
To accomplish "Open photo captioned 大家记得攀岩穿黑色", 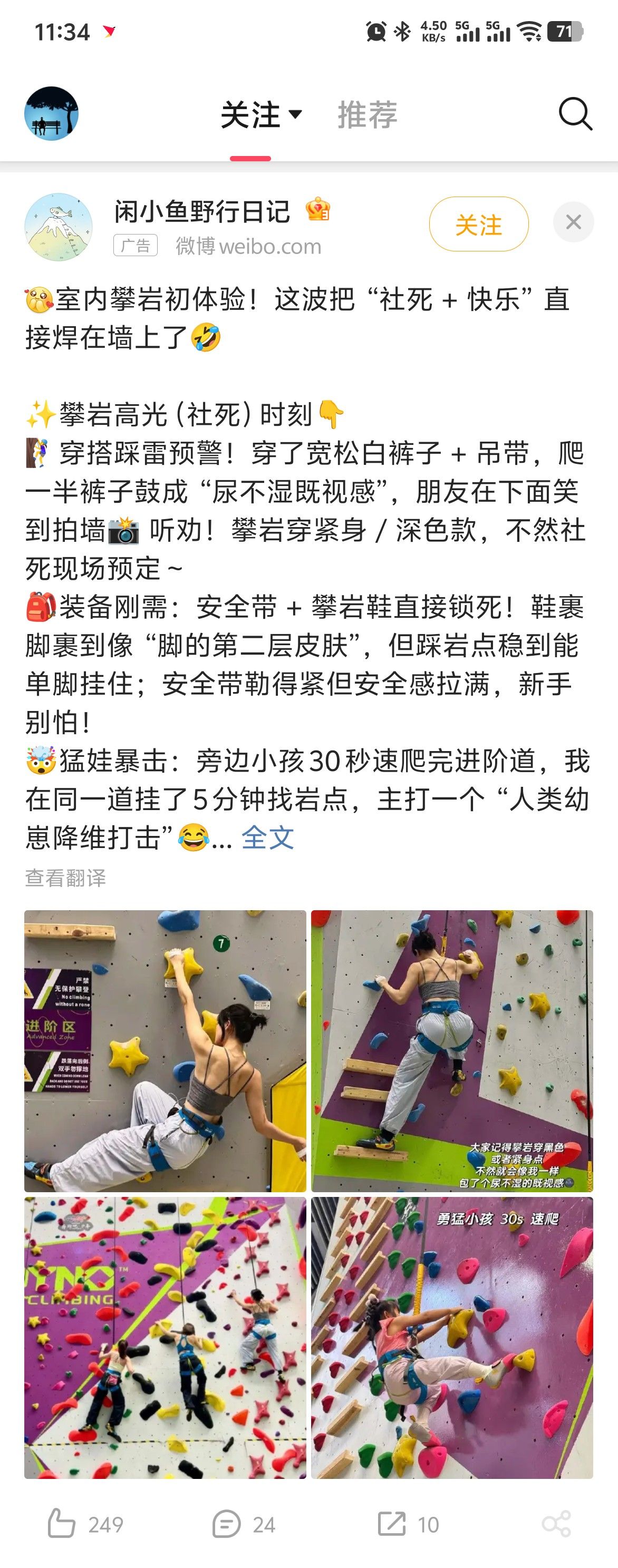I will (452, 1050).
